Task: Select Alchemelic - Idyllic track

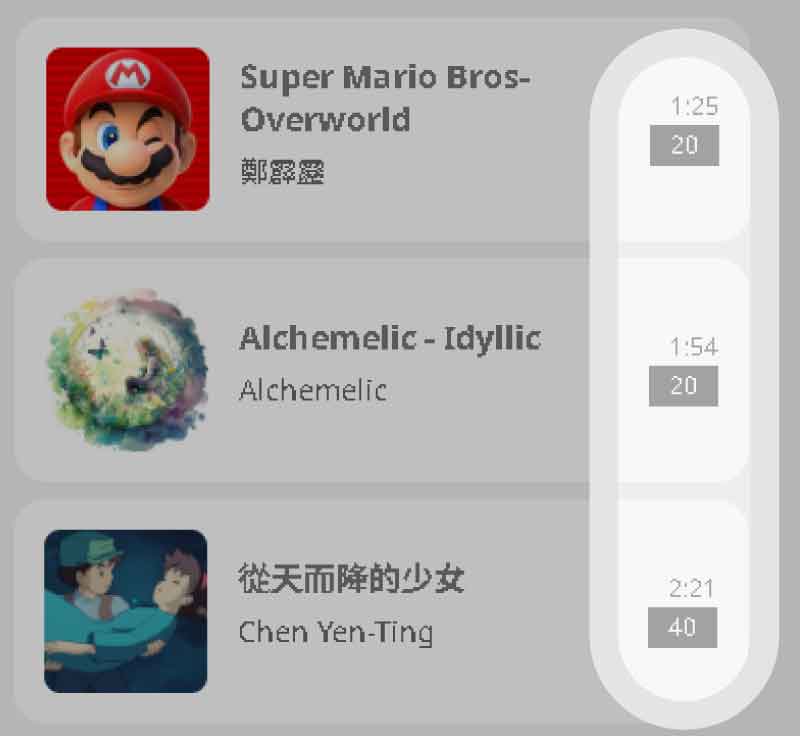Action: pyautogui.click(x=389, y=338)
